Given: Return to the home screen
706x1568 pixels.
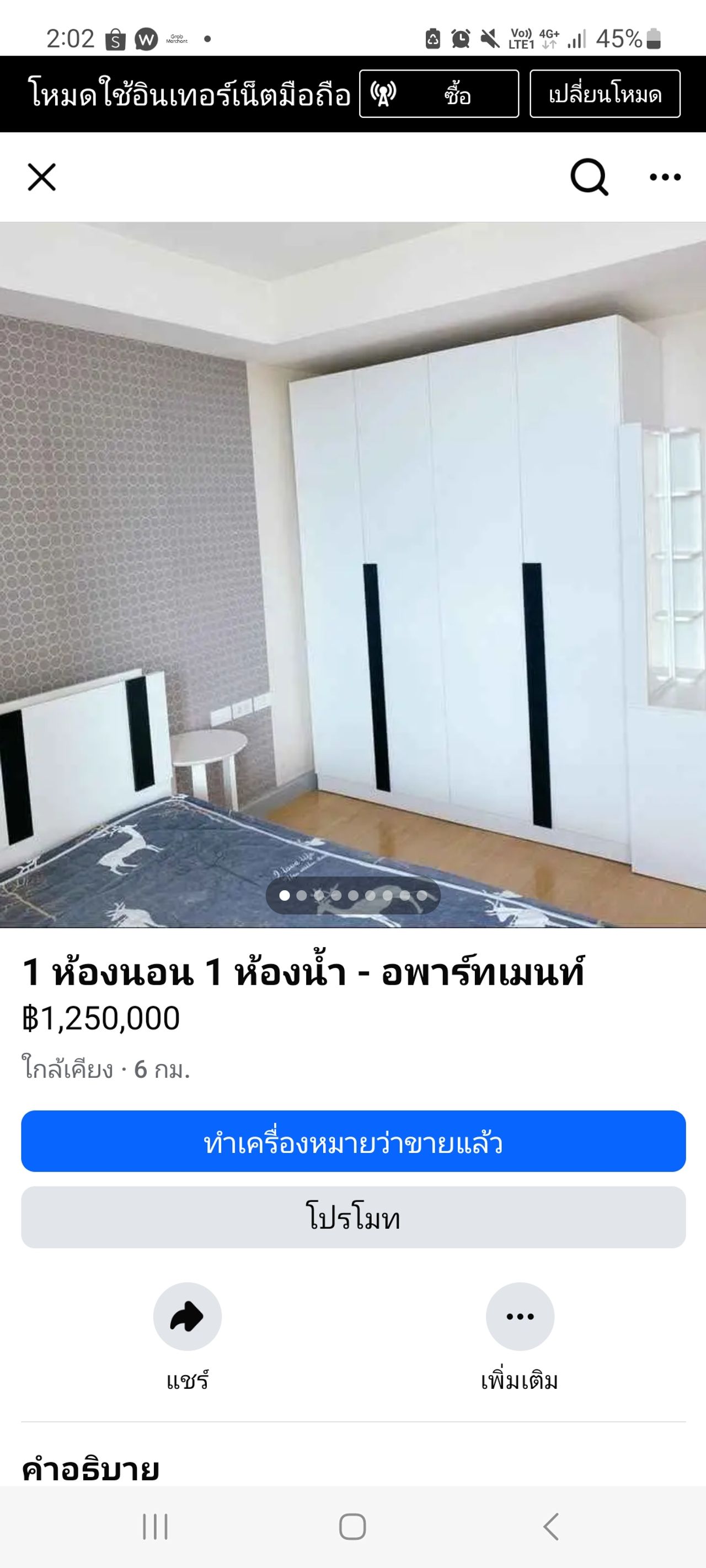Looking at the screenshot, I should pos(352,1527).
